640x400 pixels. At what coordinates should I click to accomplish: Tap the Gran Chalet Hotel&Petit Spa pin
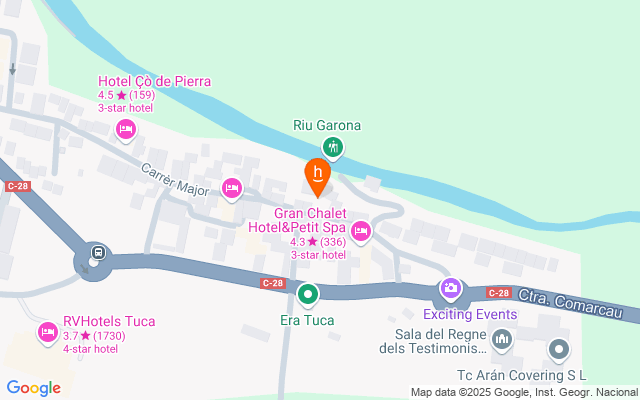(361, 232)
